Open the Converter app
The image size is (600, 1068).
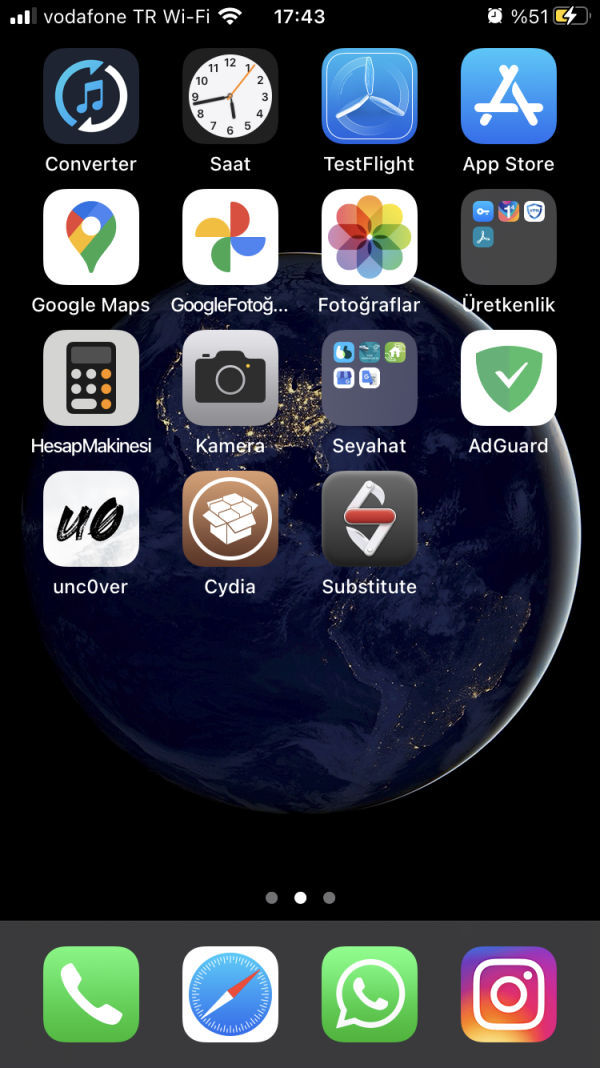(x=91, y=96)
